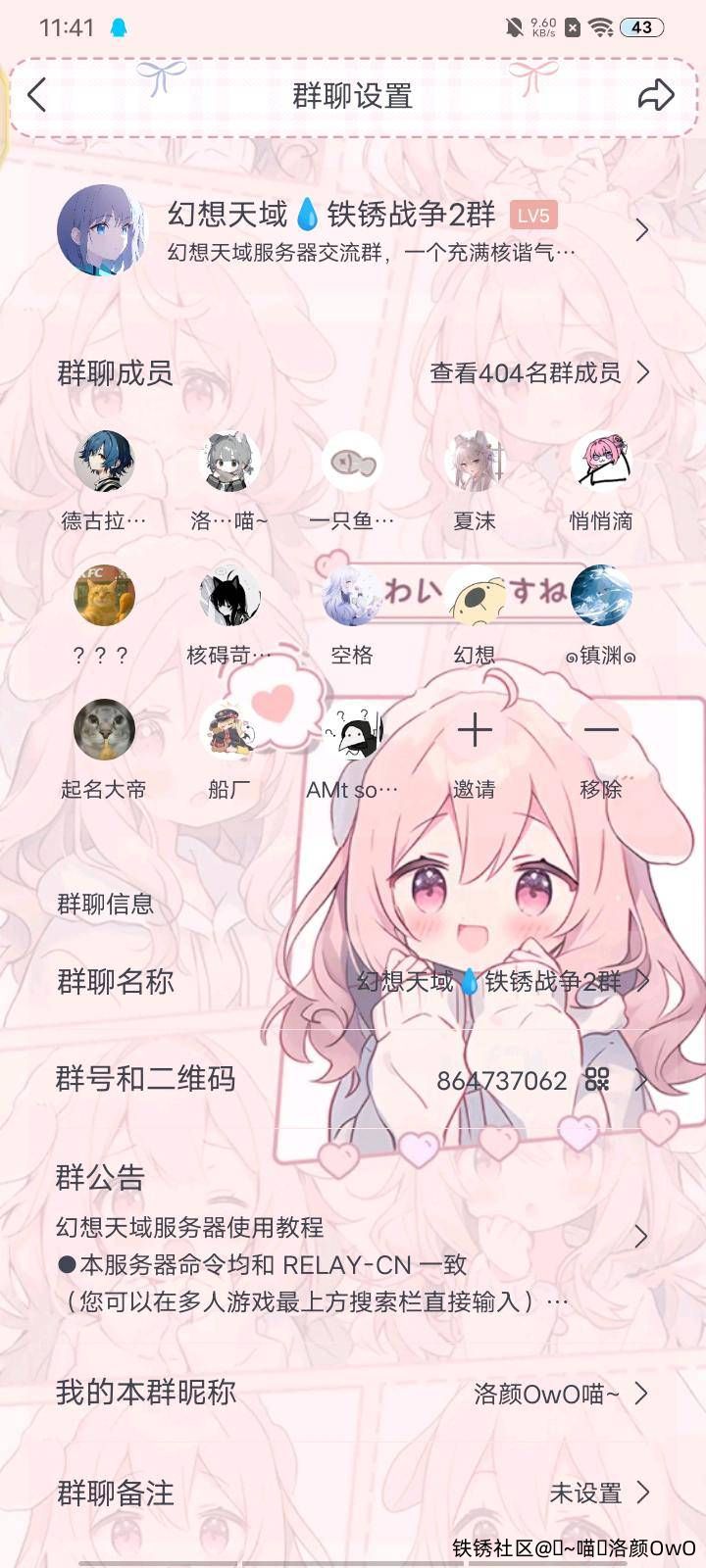Image resolution: width=706 pixels, height=1568 pixels.
Task: Tap the 邀请 plus button
Action: [x=475, y=730]
